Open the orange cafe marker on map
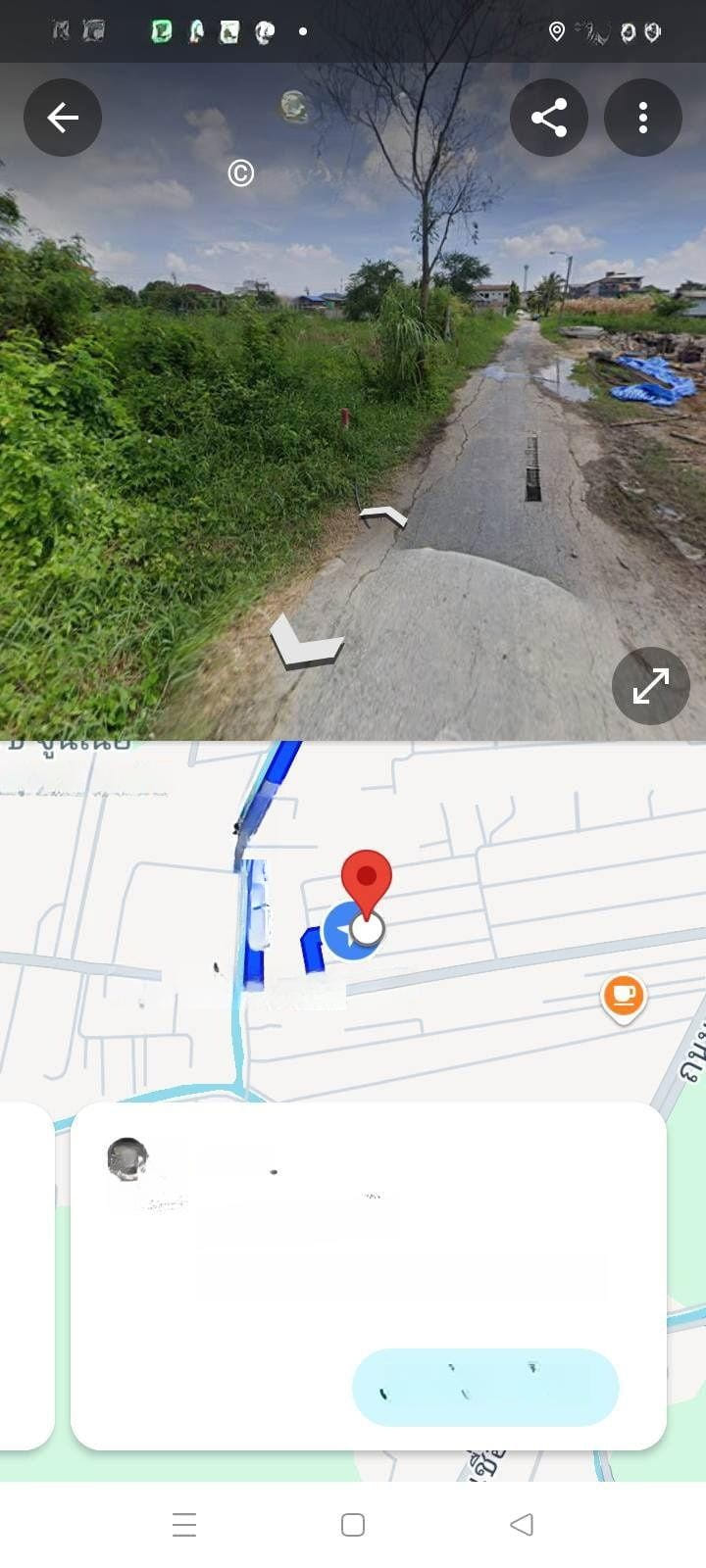 pos(624,997)
